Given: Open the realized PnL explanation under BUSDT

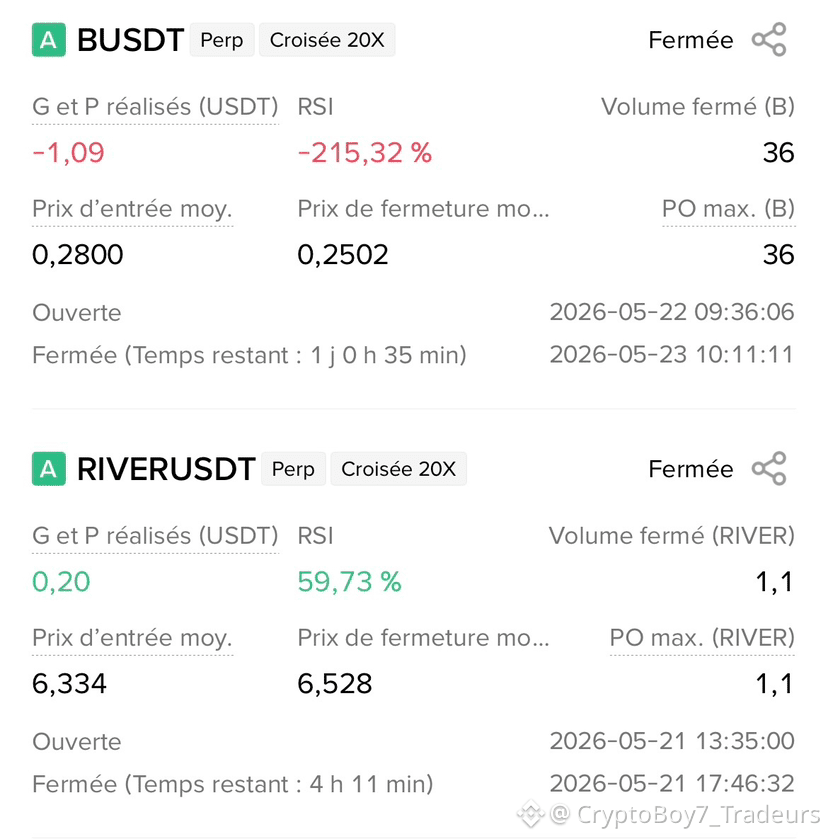Looking at the screenshot, I should click(x=155, y=106).
